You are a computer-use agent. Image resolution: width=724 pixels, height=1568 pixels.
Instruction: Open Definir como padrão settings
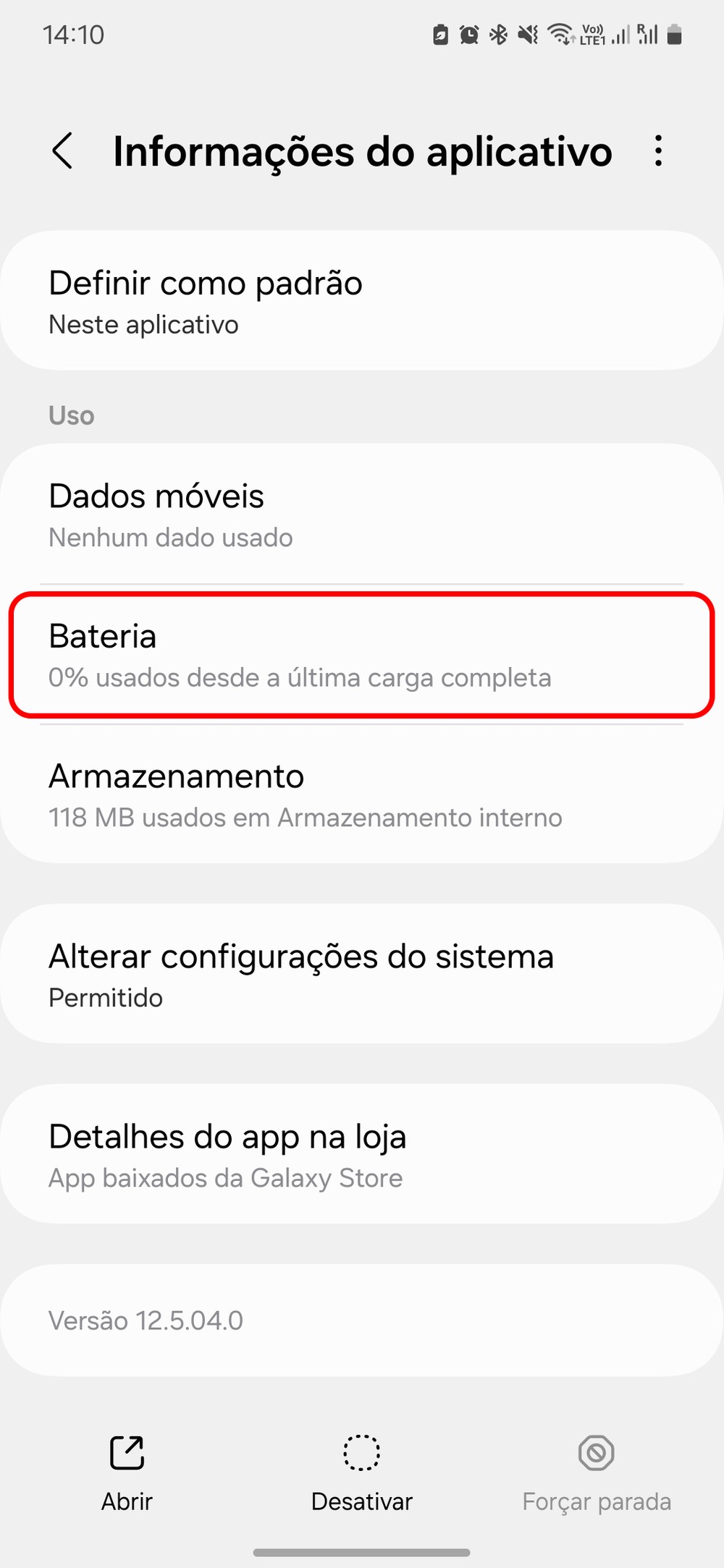coord(362,301)
